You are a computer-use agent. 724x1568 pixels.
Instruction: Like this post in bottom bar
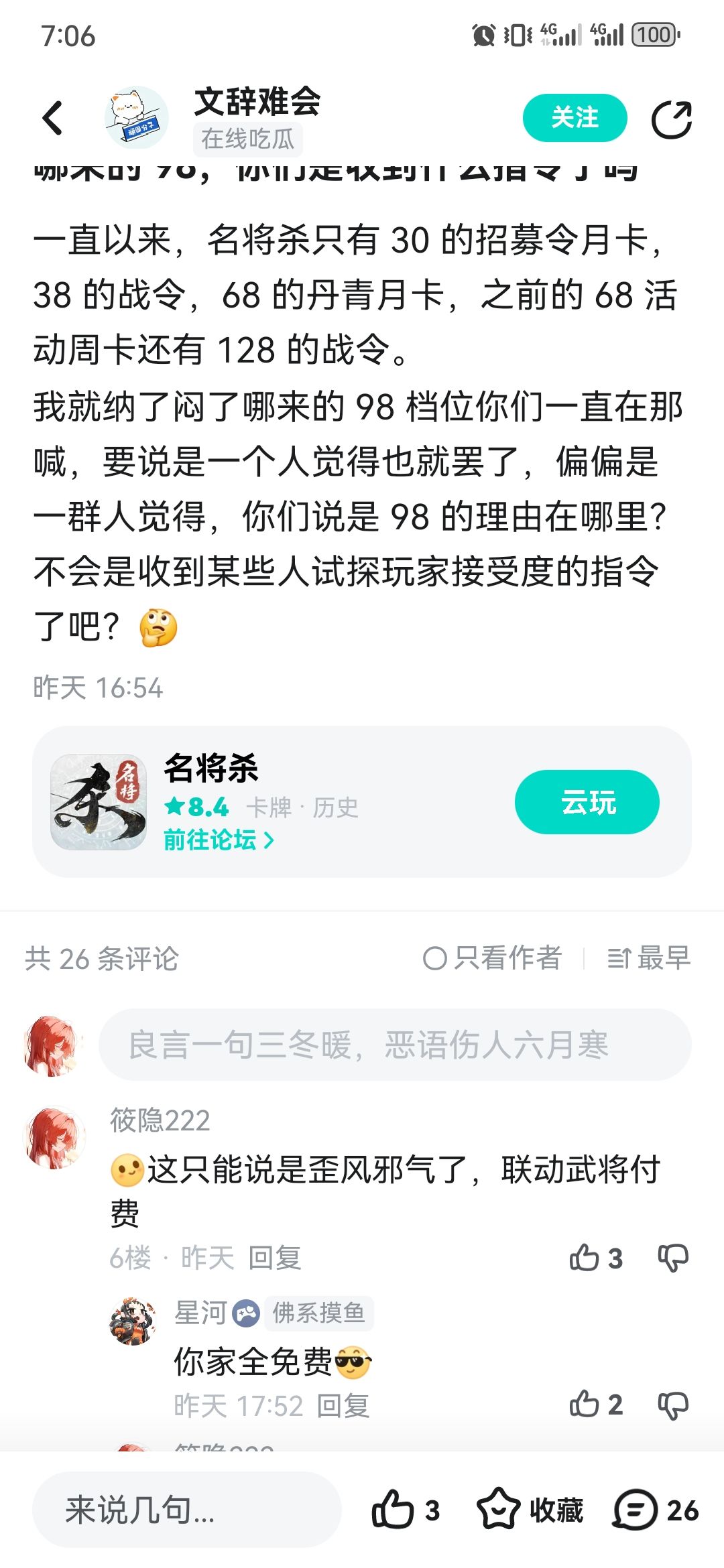click(x=406, y=1510)
